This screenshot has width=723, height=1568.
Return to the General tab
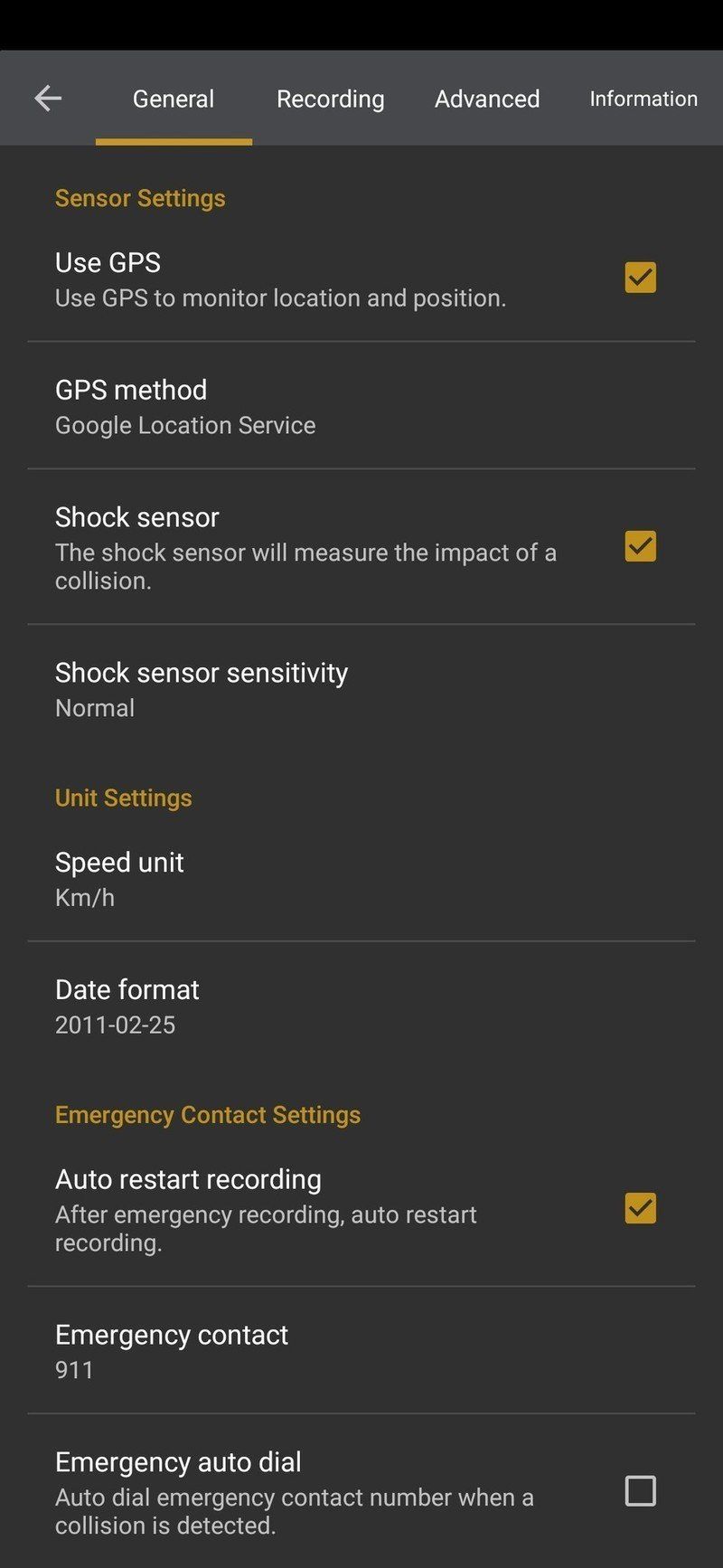pyautogui.click(x=173, y=99)
